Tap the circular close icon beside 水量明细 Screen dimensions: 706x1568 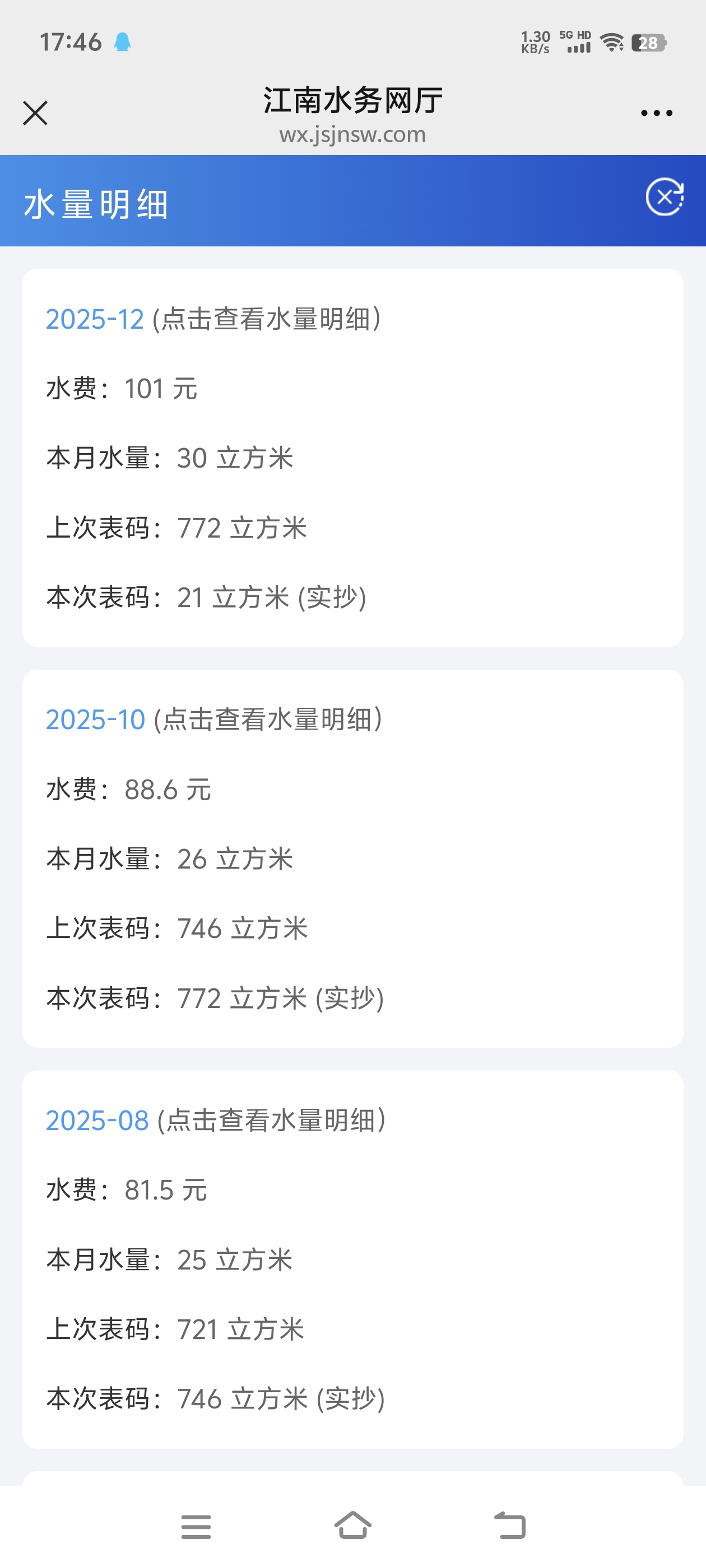[x=664, y=197]
